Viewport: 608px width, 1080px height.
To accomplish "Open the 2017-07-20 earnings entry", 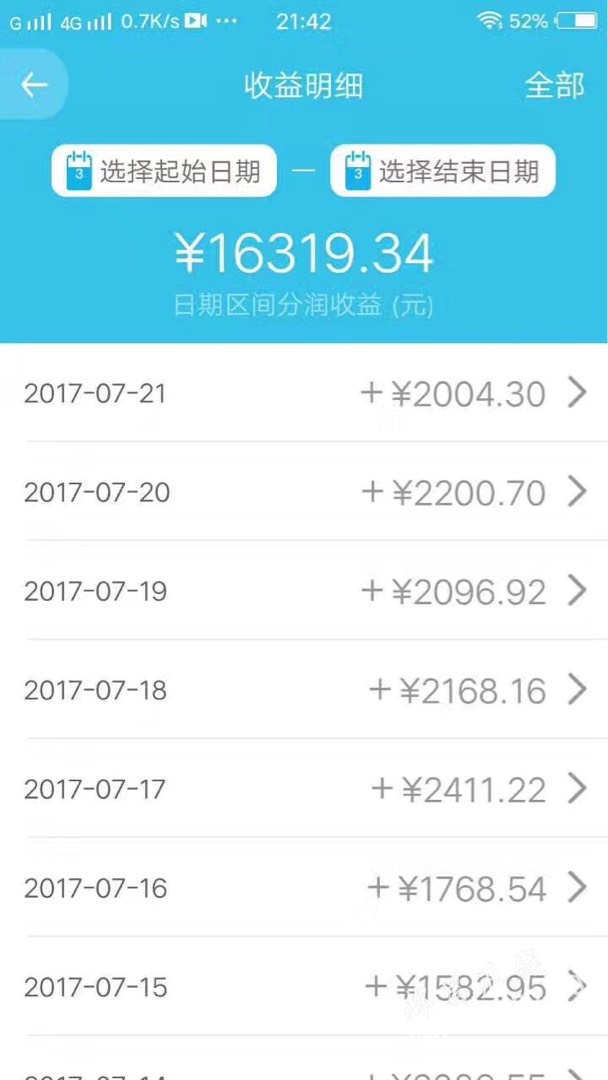I will pos(304,492).
